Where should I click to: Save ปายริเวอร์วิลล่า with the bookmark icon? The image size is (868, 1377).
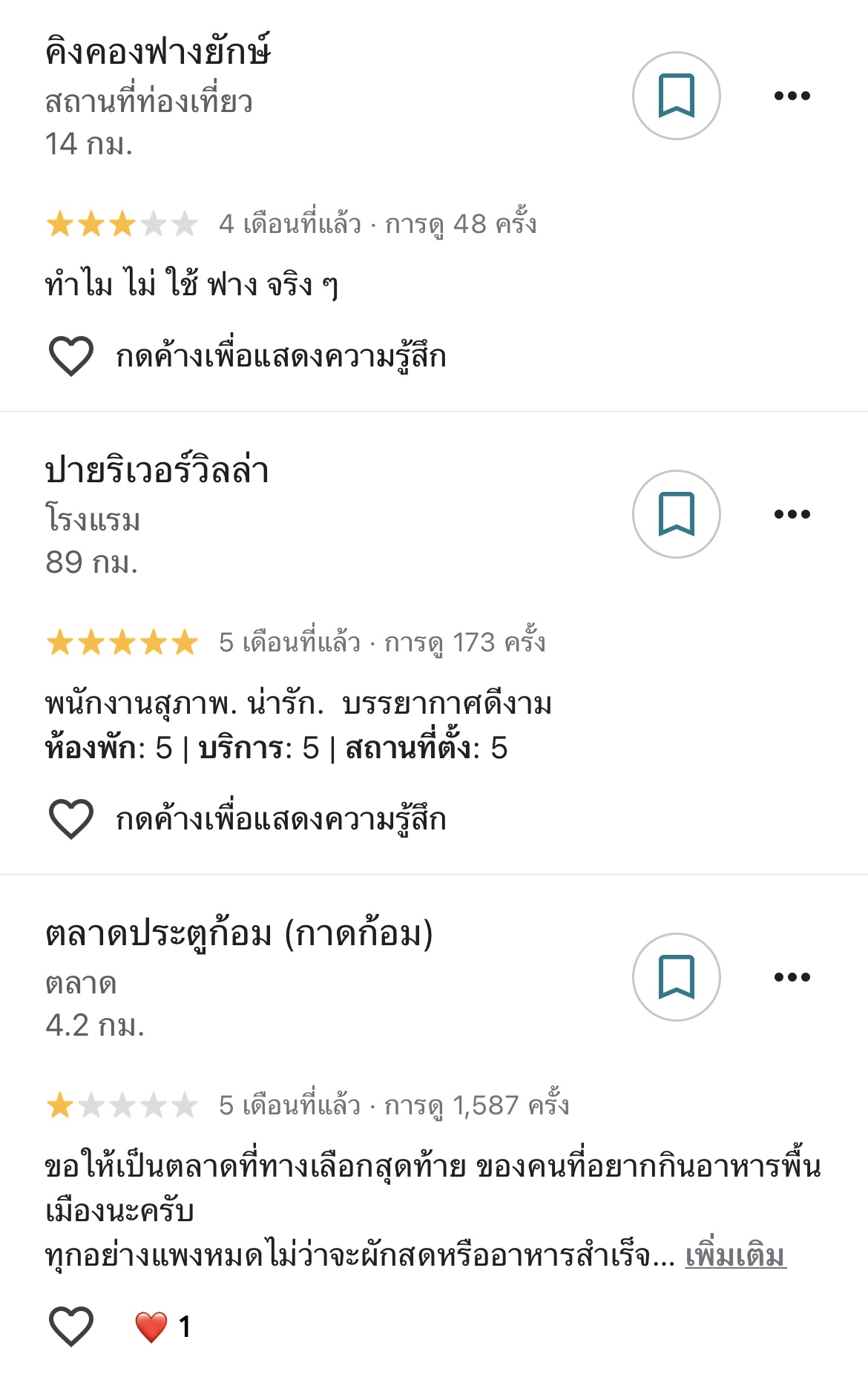[676, 514]
